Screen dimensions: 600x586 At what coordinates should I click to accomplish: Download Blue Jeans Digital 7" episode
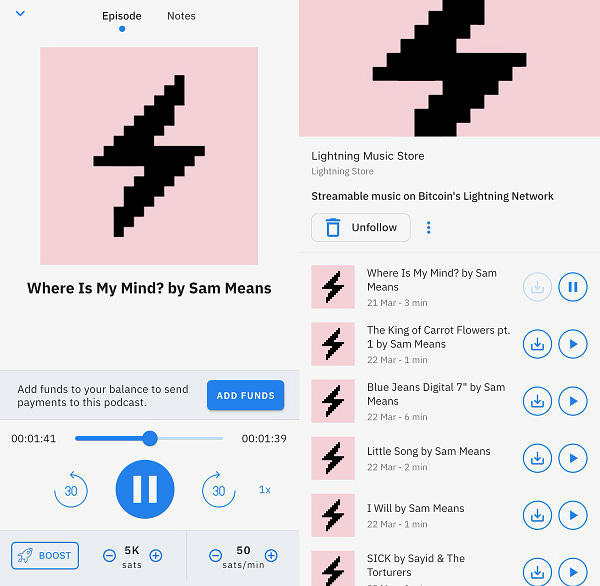click(538, 401)
